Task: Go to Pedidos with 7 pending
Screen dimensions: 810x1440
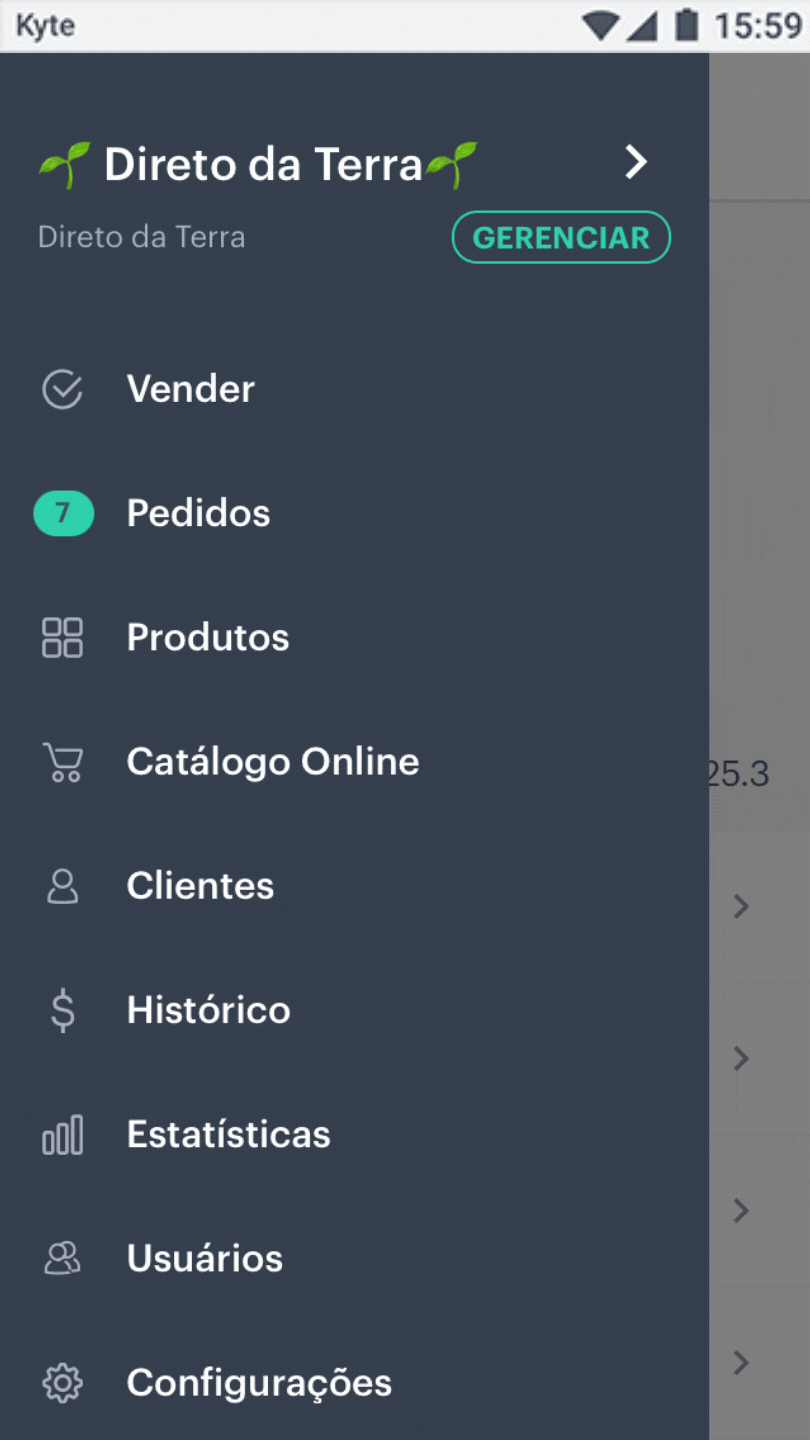Action: (x=354, y=513)
